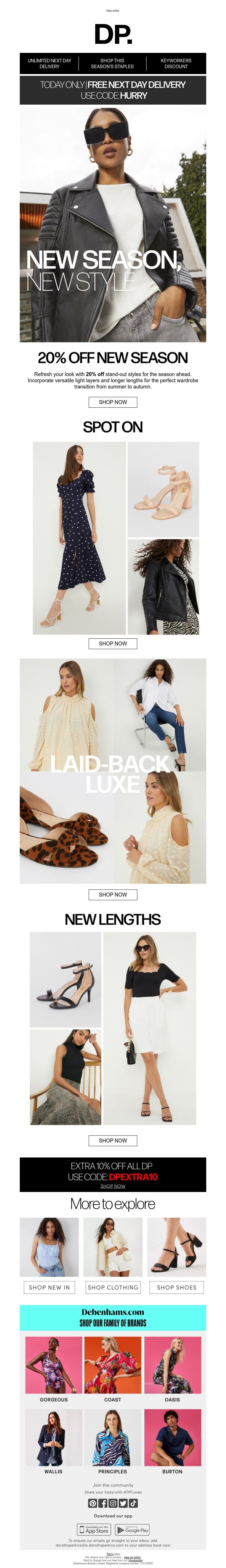Open the Instagram icon
This screenshot has width=226, height=1568.
[x=113, y=1503]
